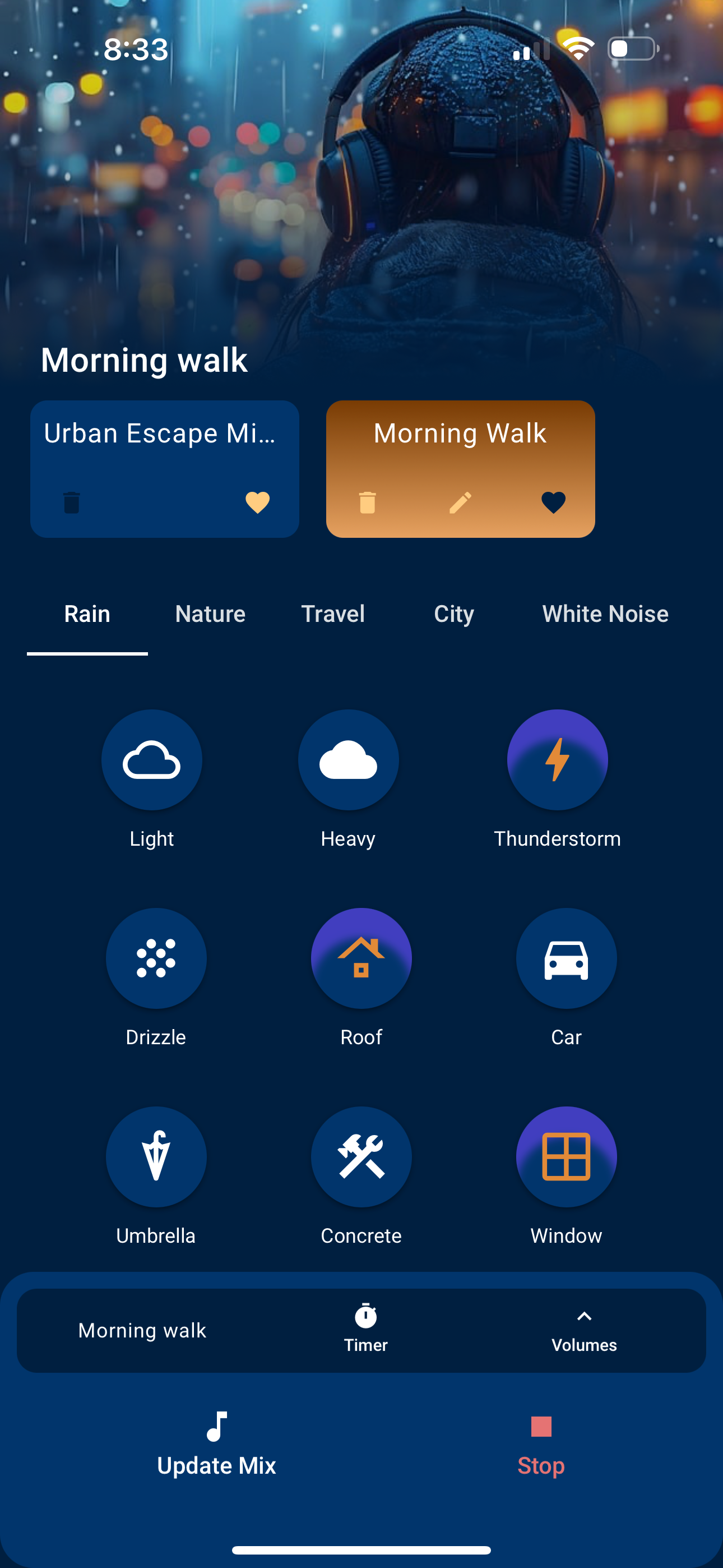The image size is (723, 1568).
Task: Disable the Roof rain sound
Action: tap(361, 958)
